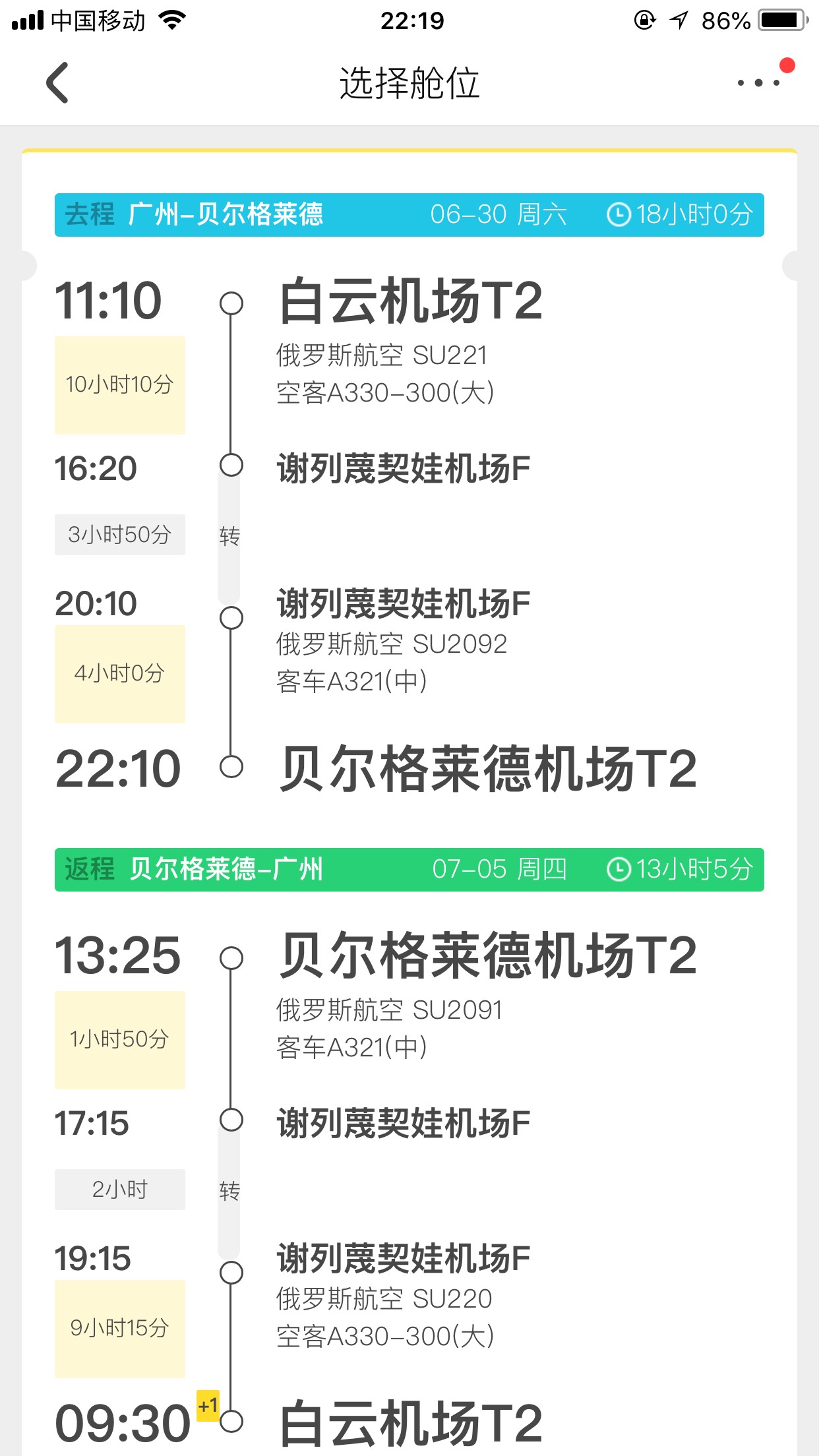Go back from the cabin selection page

pyautogui.click(x=57, y=83)
